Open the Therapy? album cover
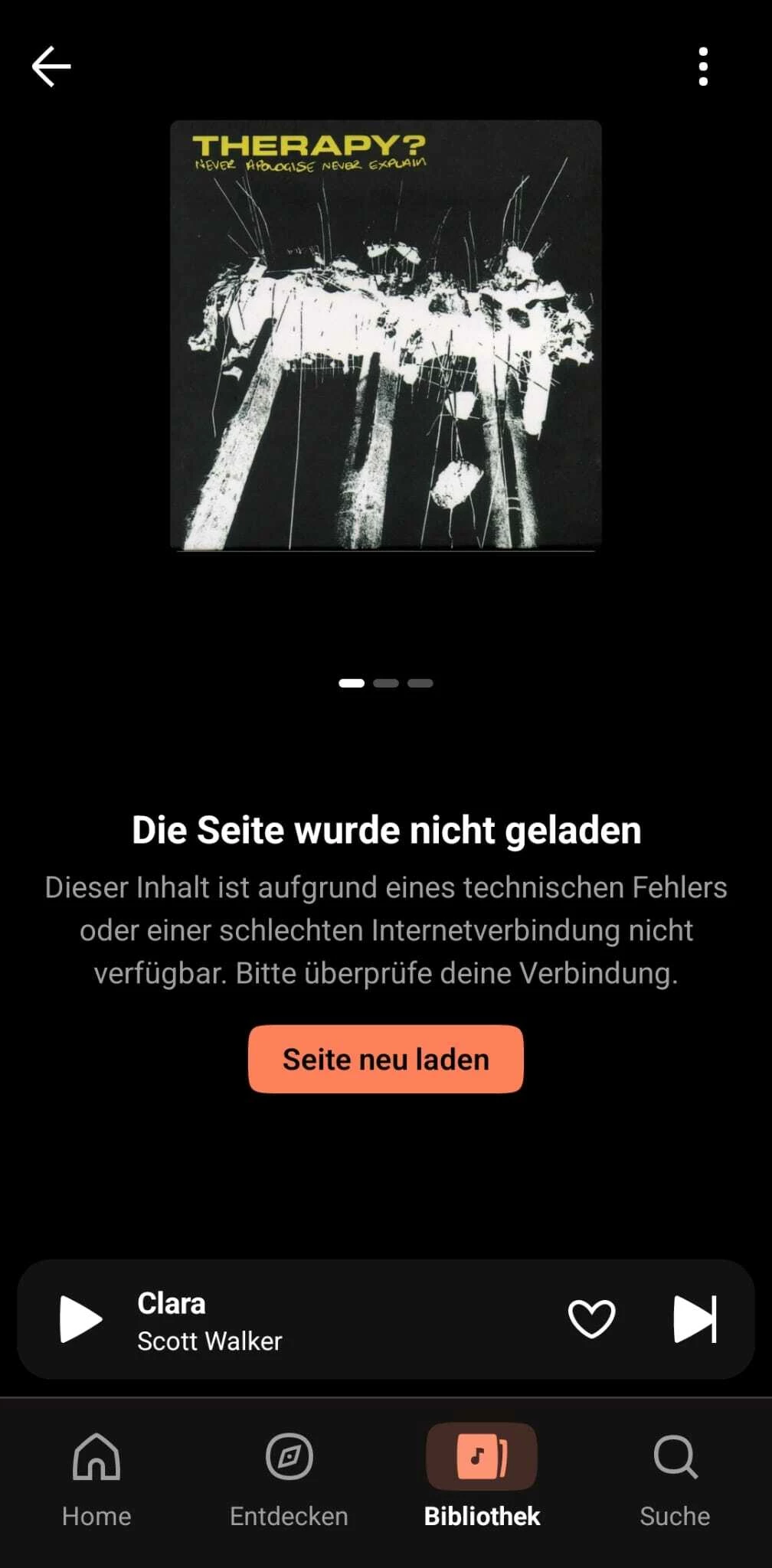The width and height of the screenshot is (772, 1568). [x=385, y=335]
